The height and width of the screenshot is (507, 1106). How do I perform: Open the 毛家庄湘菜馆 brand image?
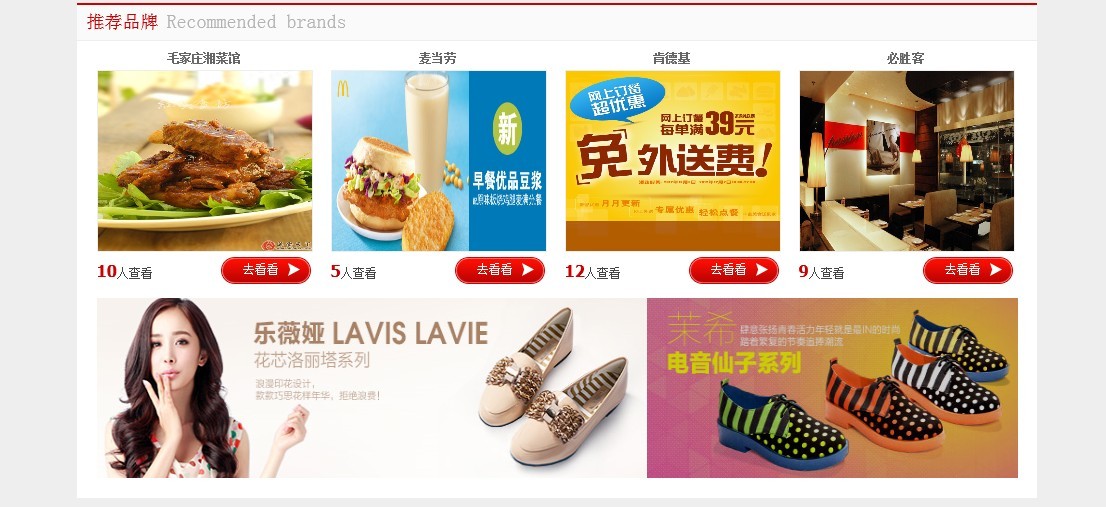(x=205, y=160)
